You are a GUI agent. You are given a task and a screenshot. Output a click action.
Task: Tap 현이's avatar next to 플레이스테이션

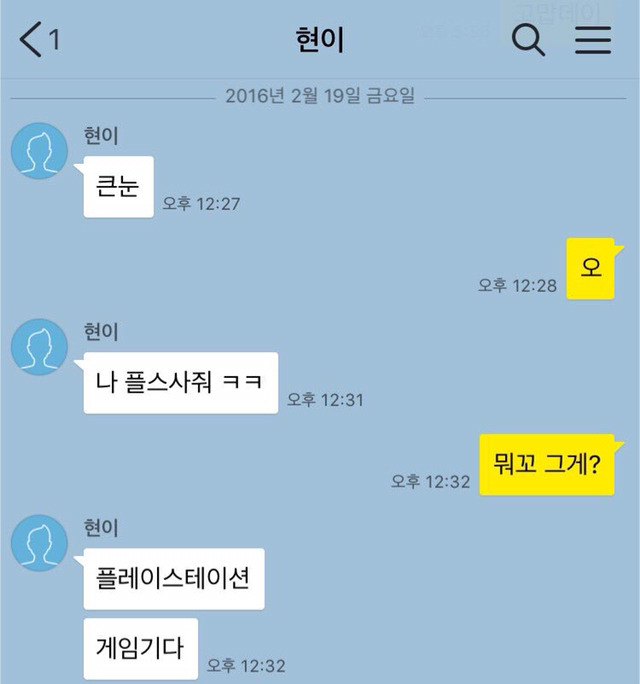(39, 544)
